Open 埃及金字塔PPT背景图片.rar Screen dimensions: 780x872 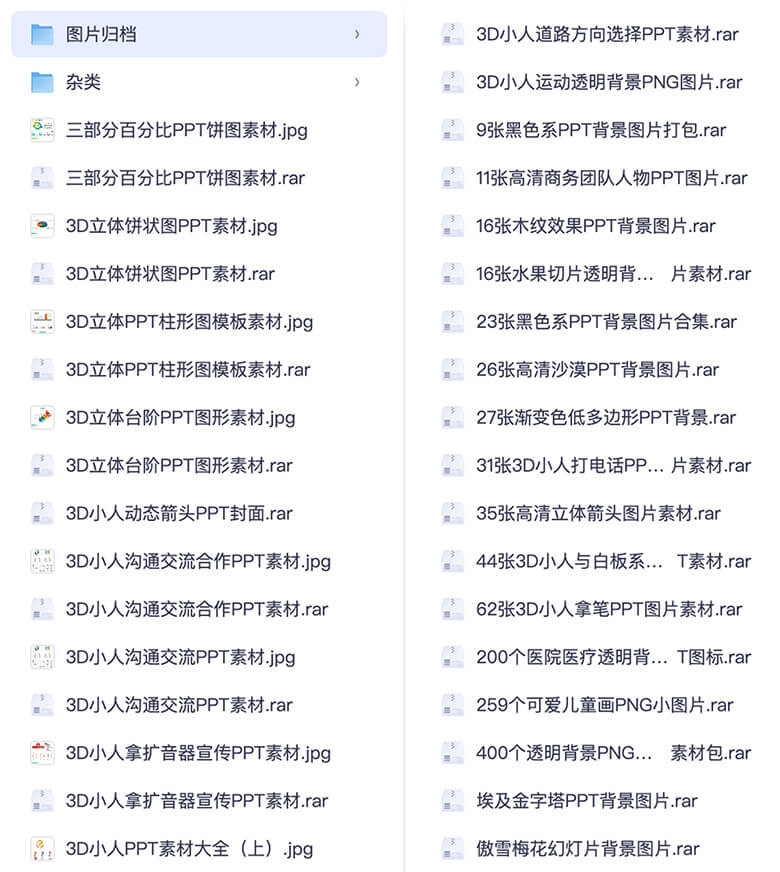[587, 801]
